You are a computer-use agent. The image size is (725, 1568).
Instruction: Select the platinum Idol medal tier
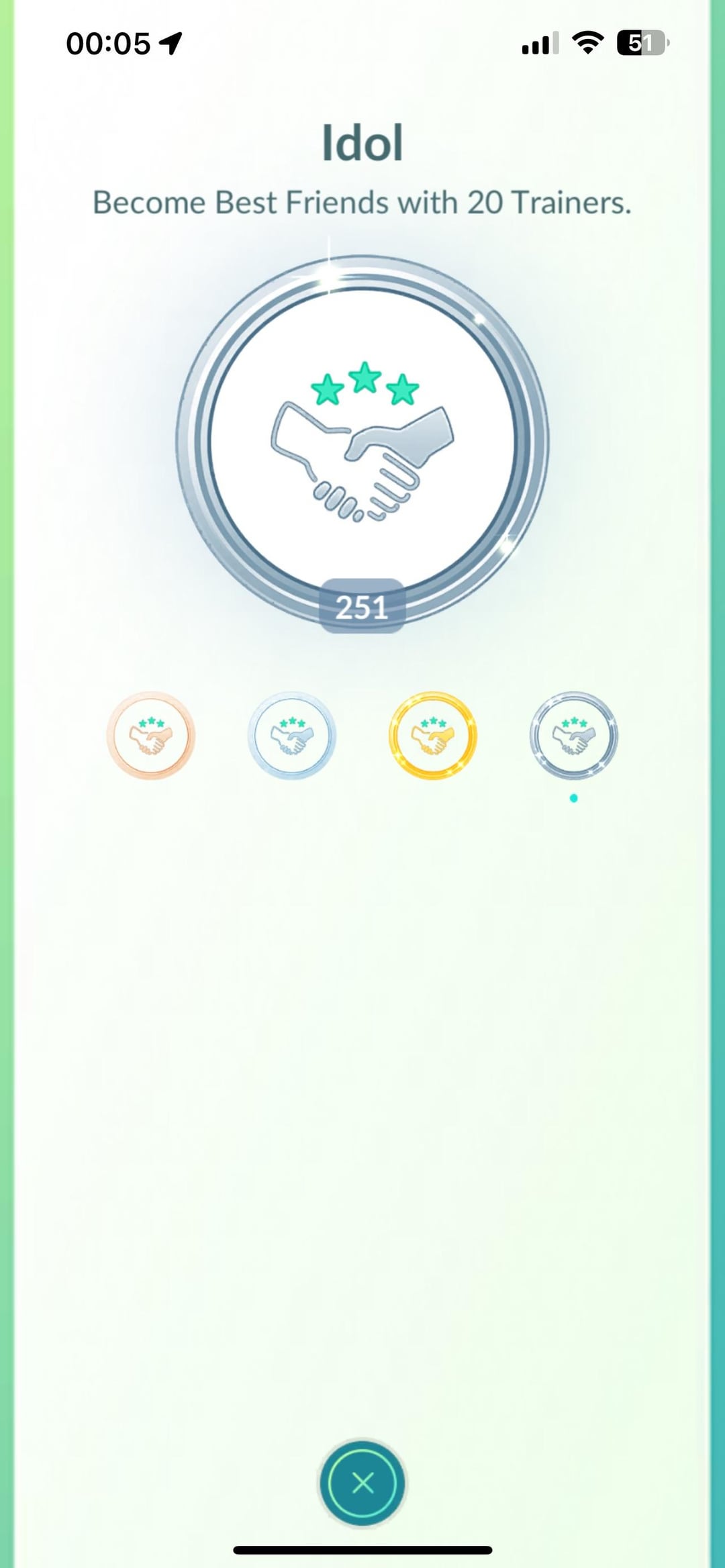click(x=573, y=736)
